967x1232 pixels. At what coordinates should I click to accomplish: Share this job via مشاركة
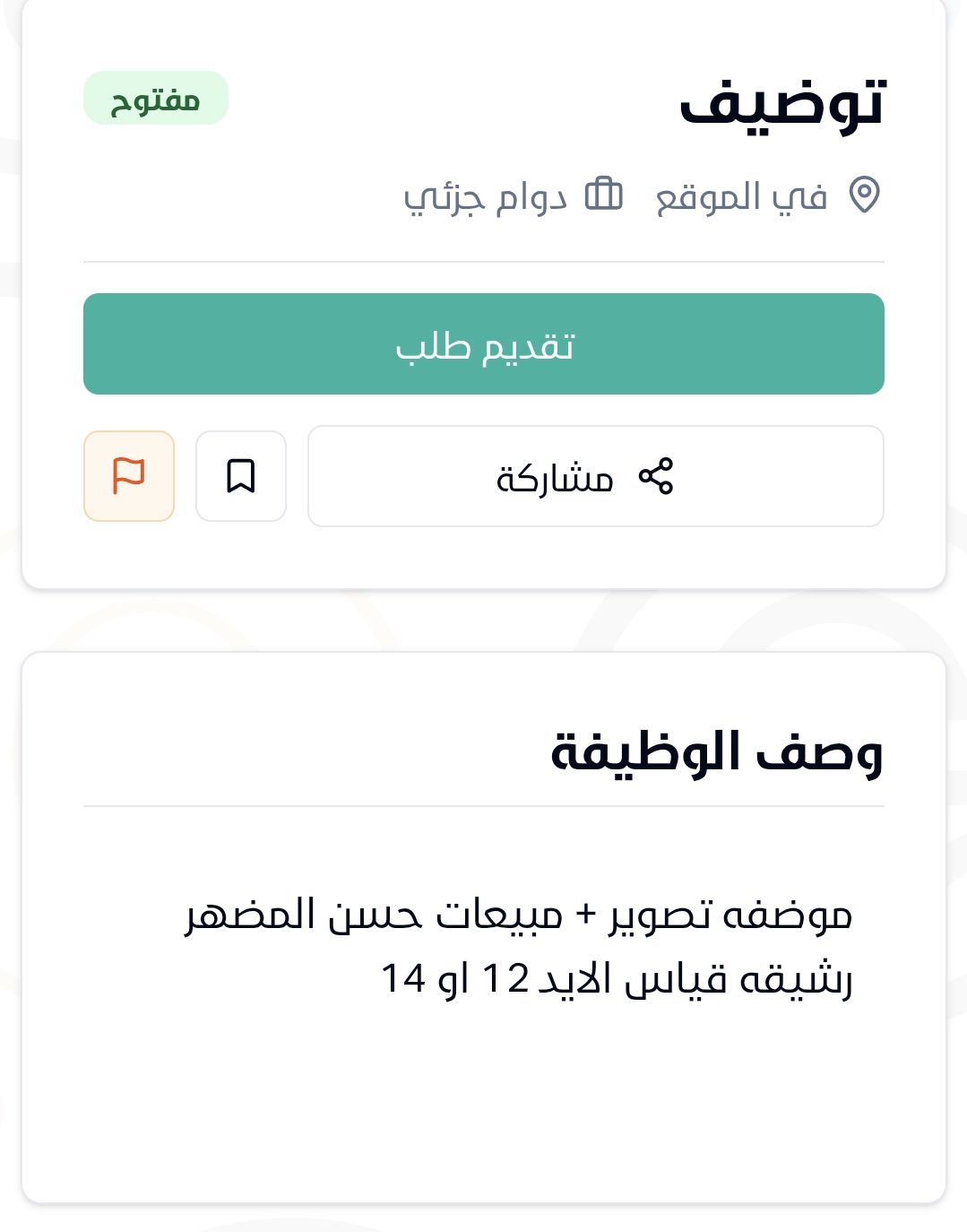coord(595,476)
